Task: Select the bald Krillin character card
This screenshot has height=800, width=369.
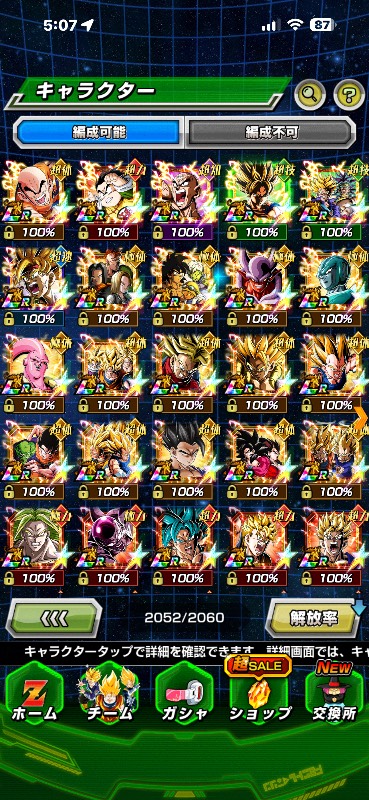Action: click(x=34, y=199)
